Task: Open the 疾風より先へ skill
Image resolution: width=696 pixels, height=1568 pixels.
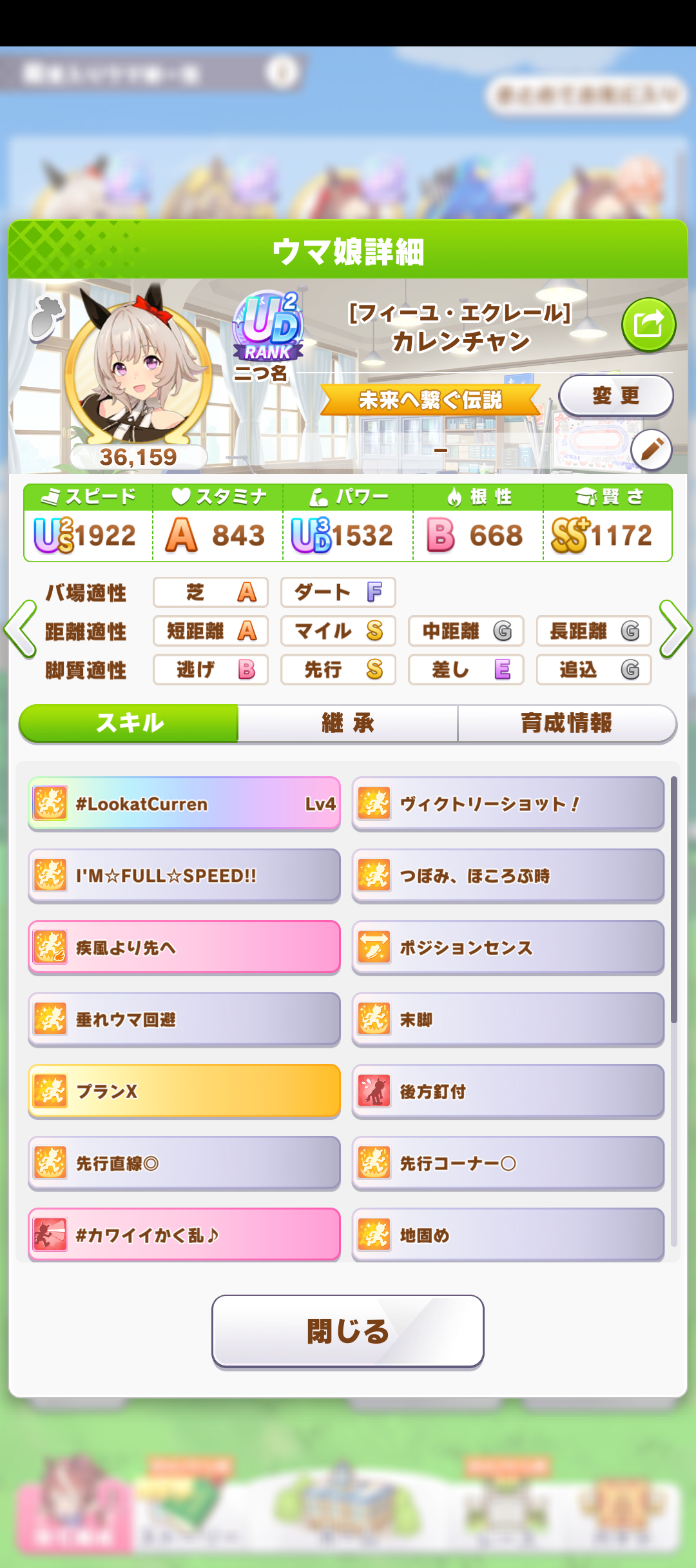Action: pos(184,948)
